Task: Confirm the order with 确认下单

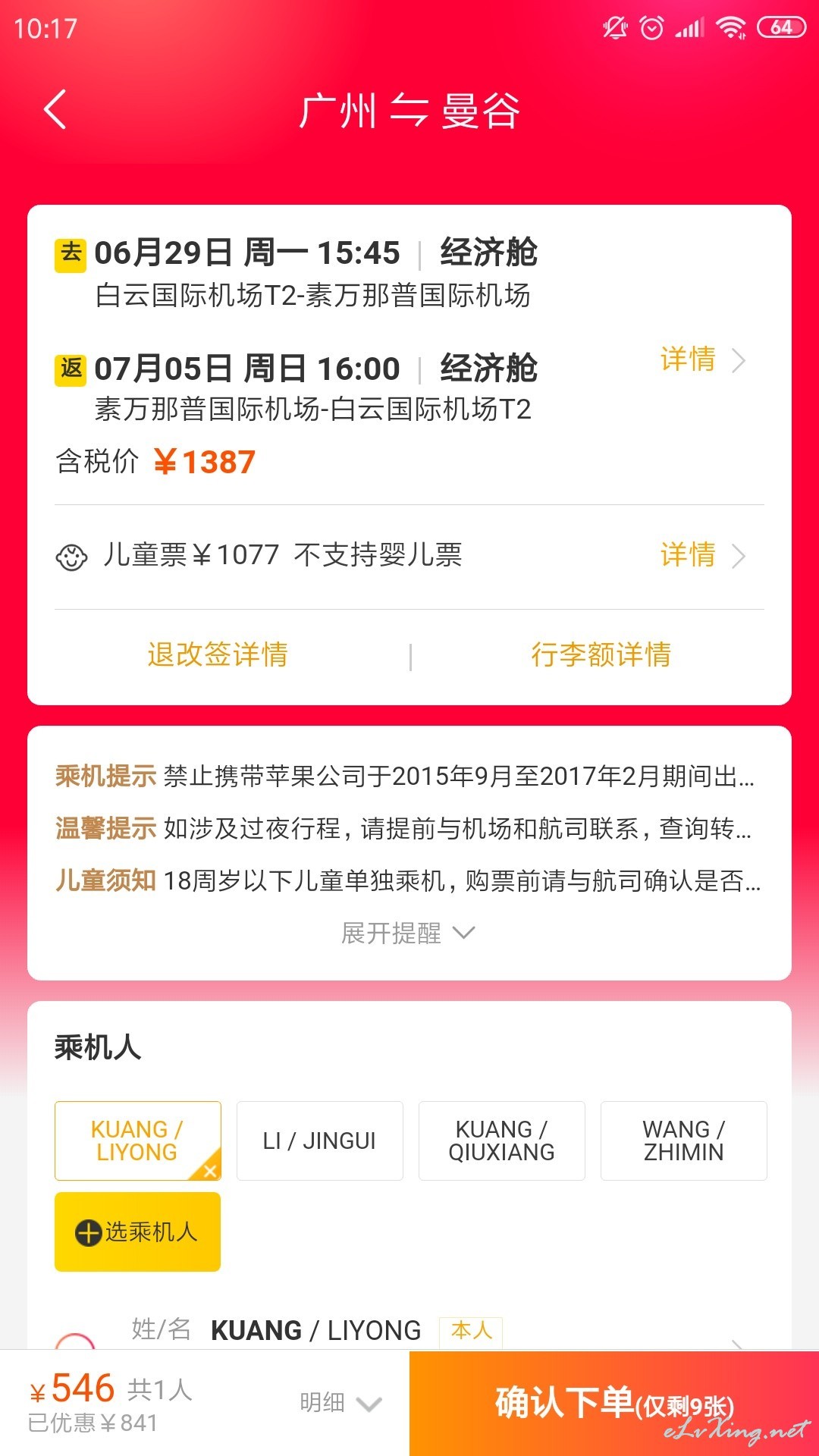Action: (x=614, y=1403)
